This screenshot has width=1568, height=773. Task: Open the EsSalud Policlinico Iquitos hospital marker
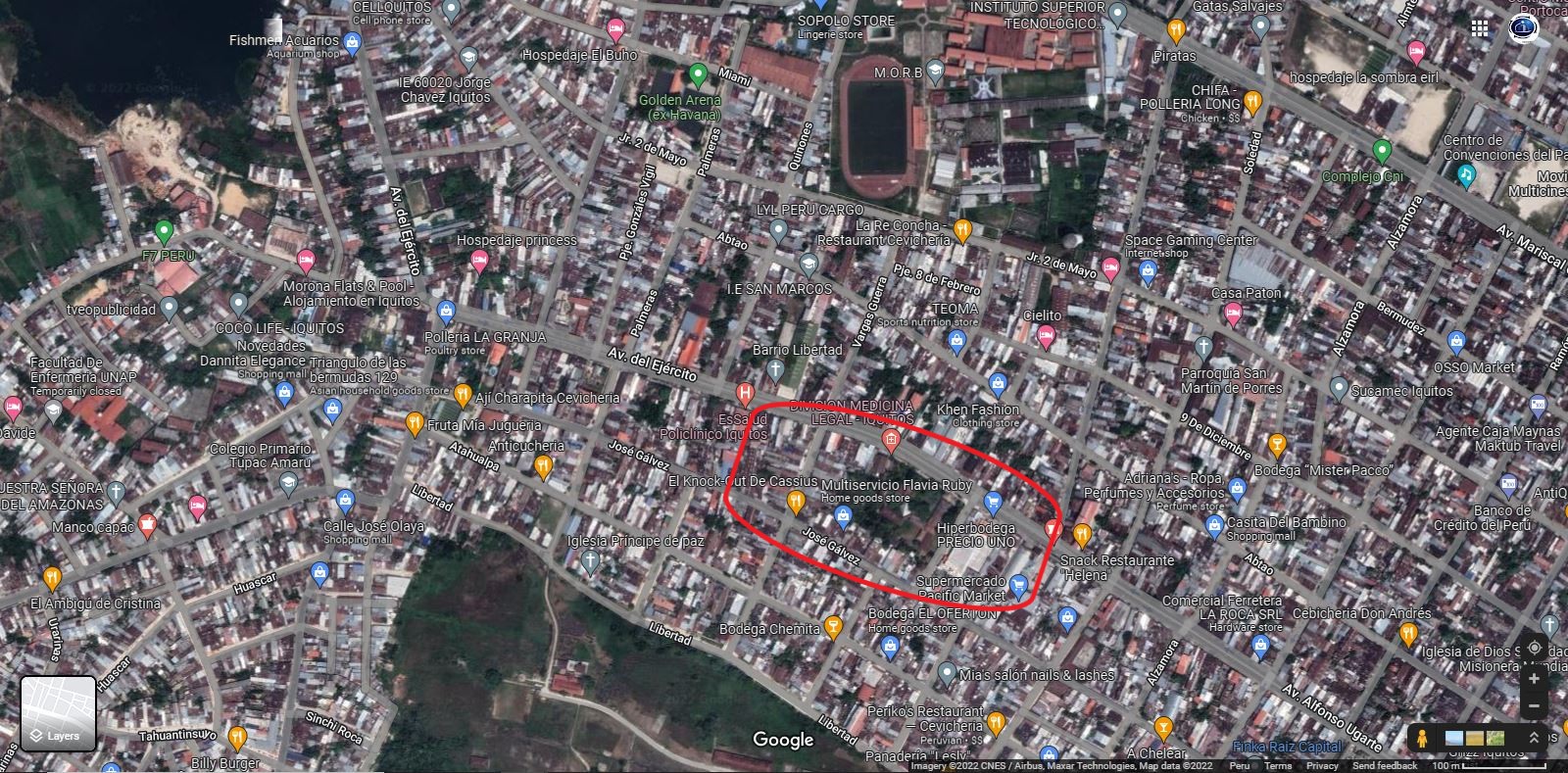[x=745, y=395]
